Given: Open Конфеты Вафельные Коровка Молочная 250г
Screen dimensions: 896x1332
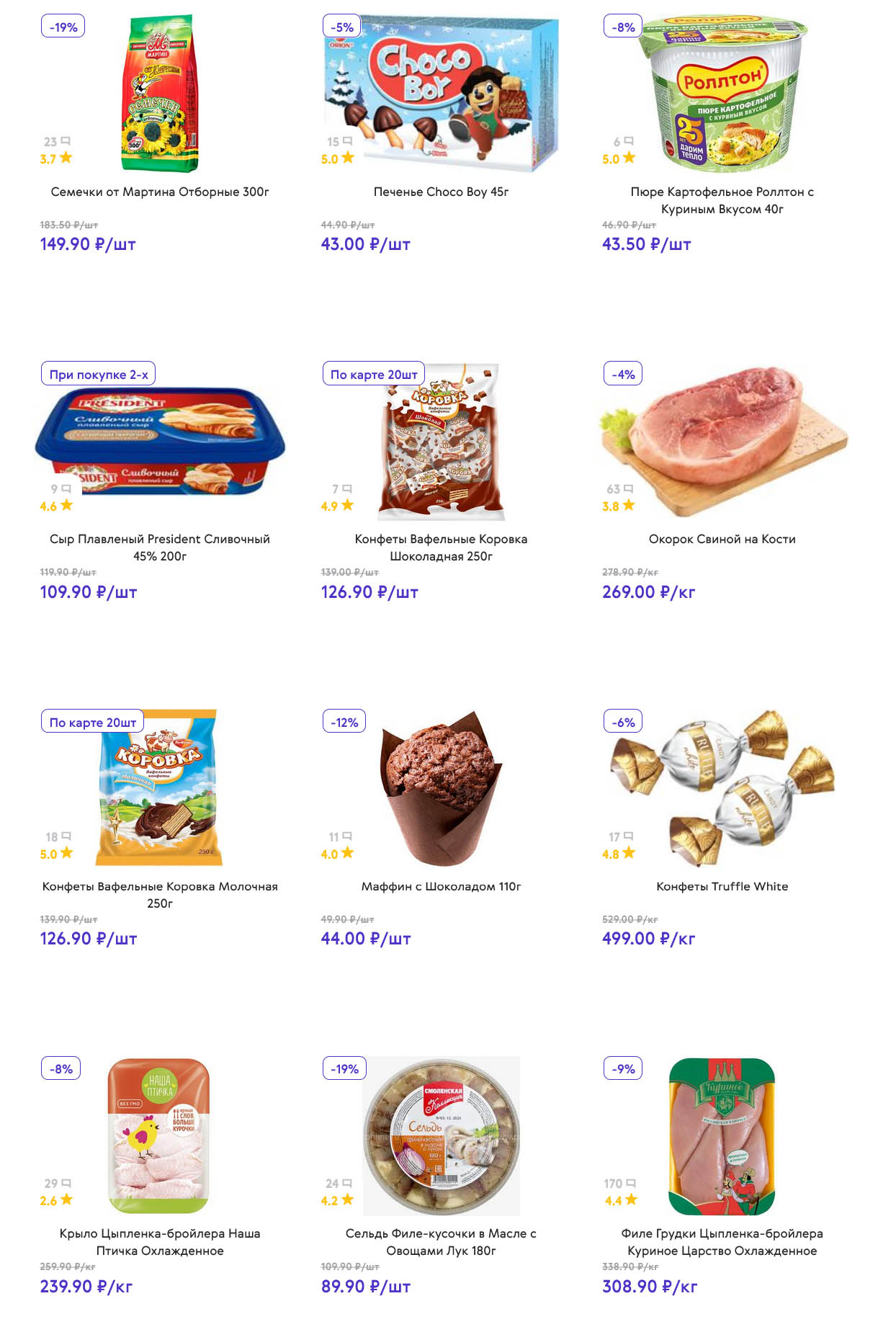Looking at the screenshot, I should [x=160, y=894].
